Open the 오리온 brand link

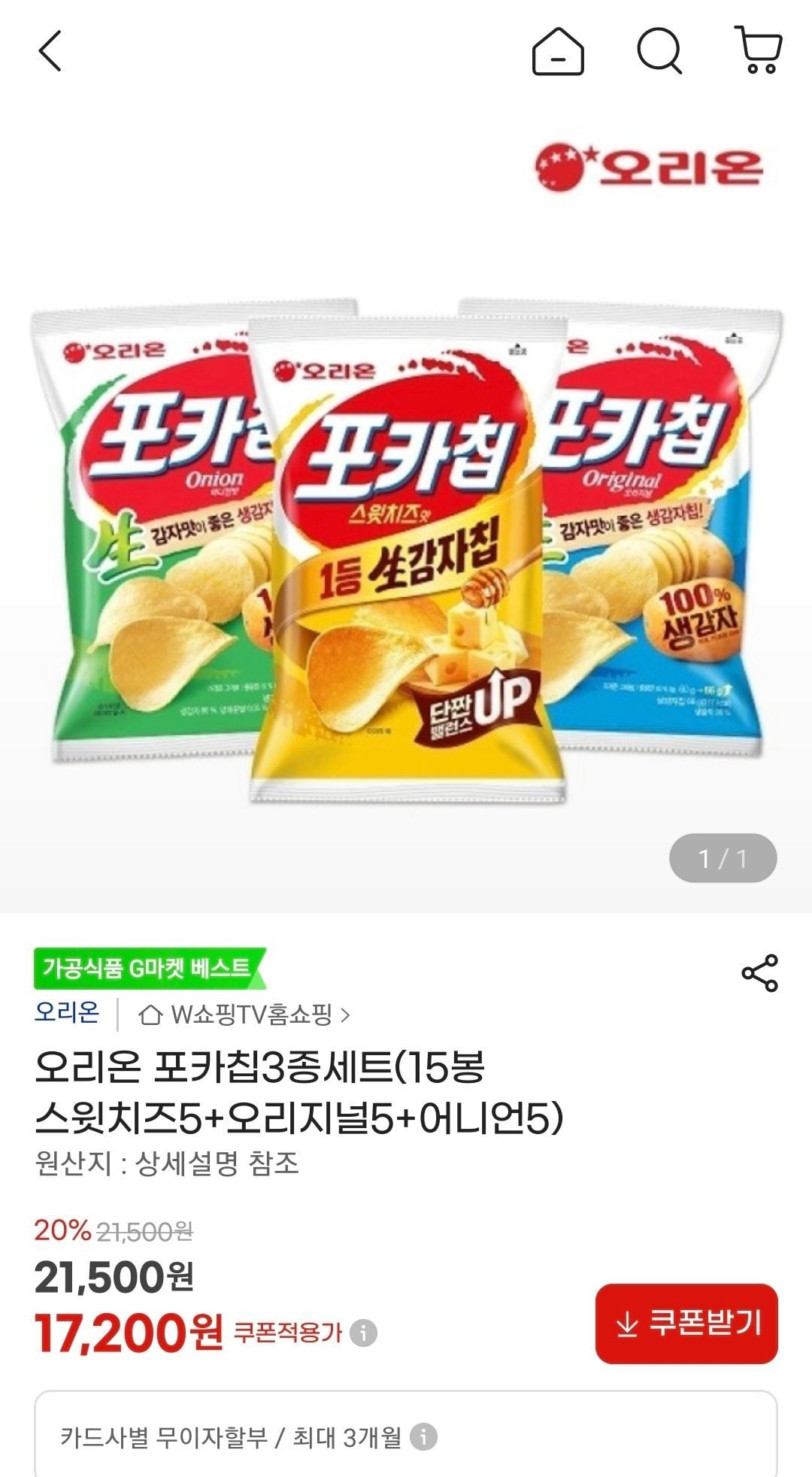click(67, 1013)
